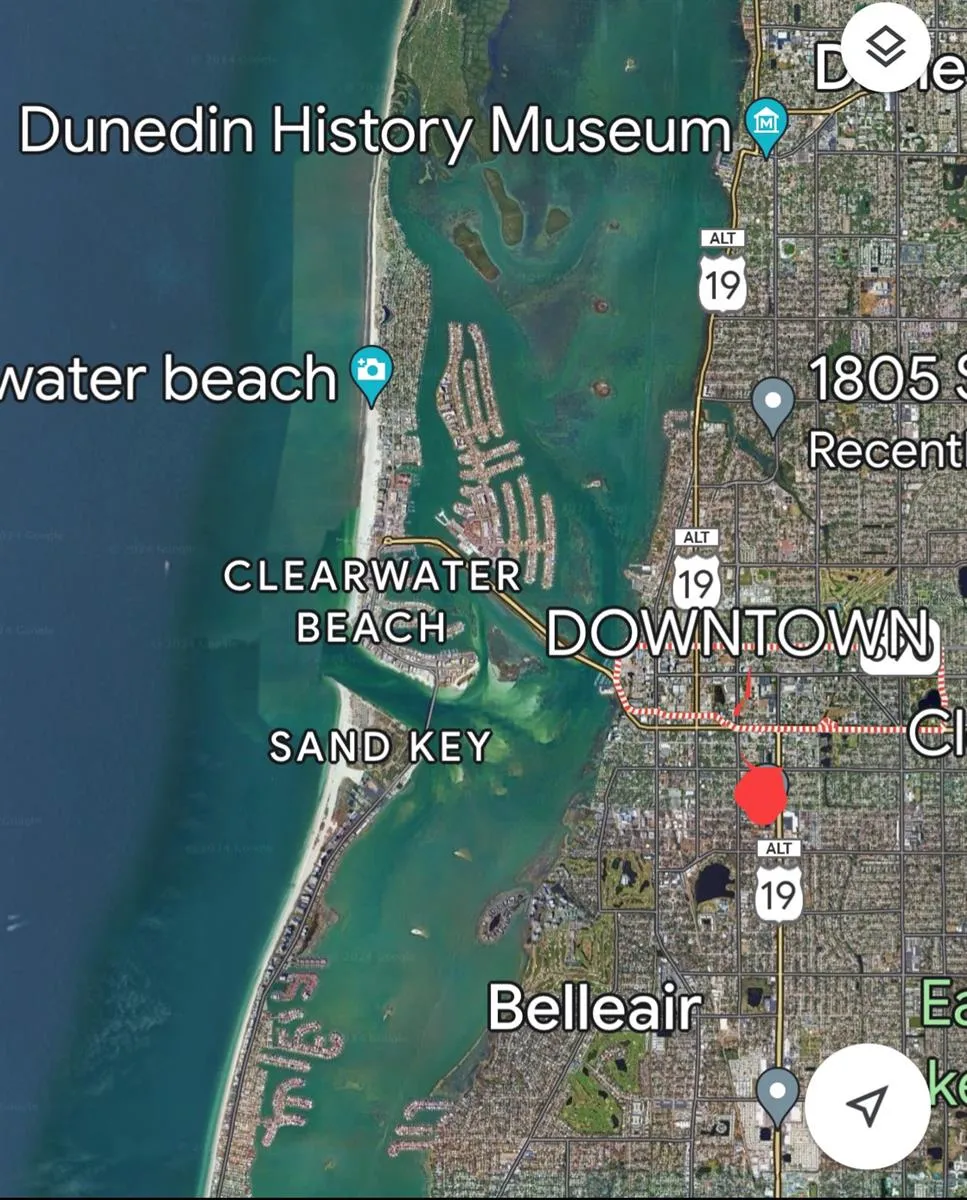
Task: Tap the gray pin near Belleair
Action: click(777, 1091)
